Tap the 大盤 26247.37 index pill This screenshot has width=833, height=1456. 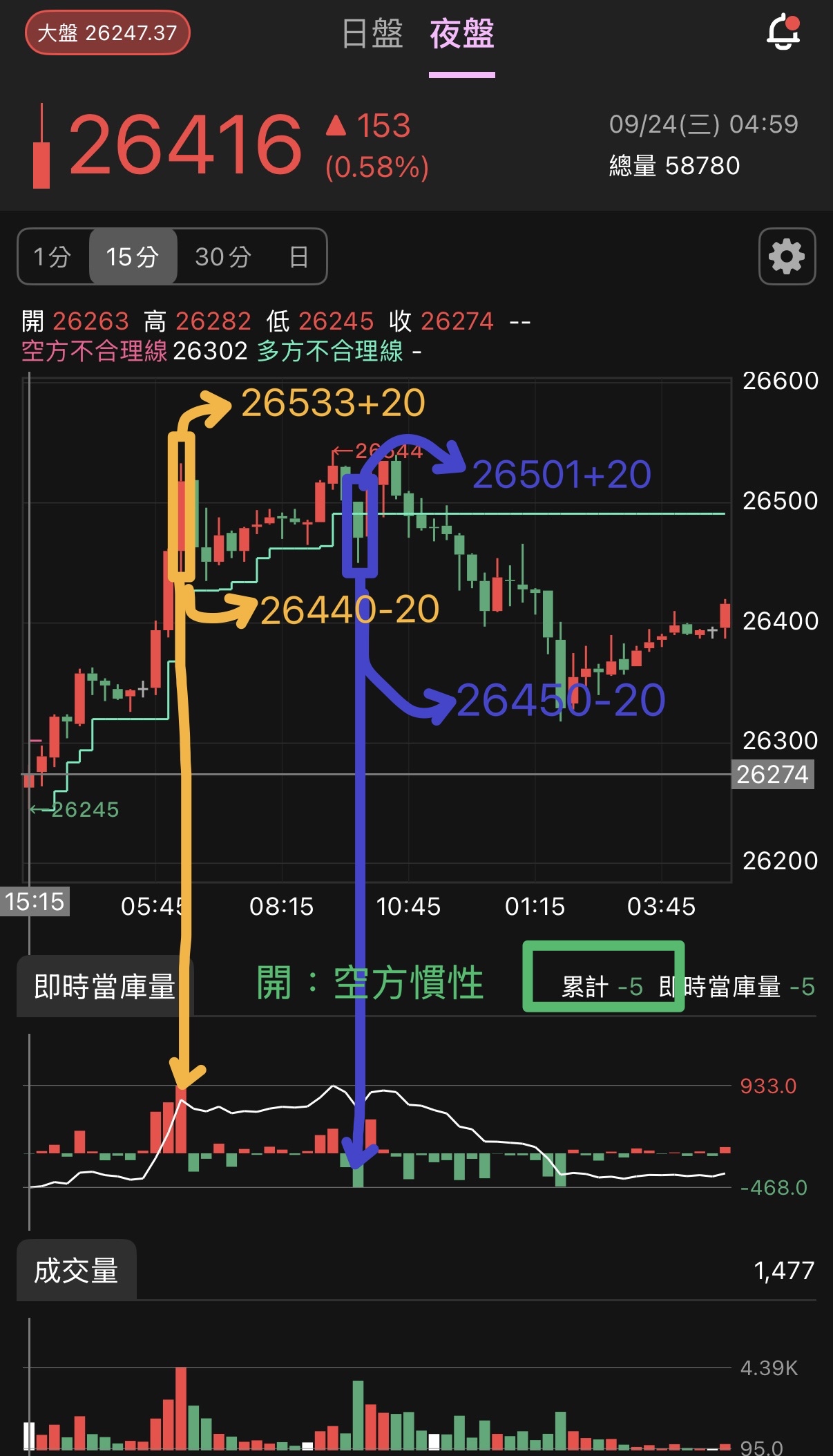pos(107,32)
